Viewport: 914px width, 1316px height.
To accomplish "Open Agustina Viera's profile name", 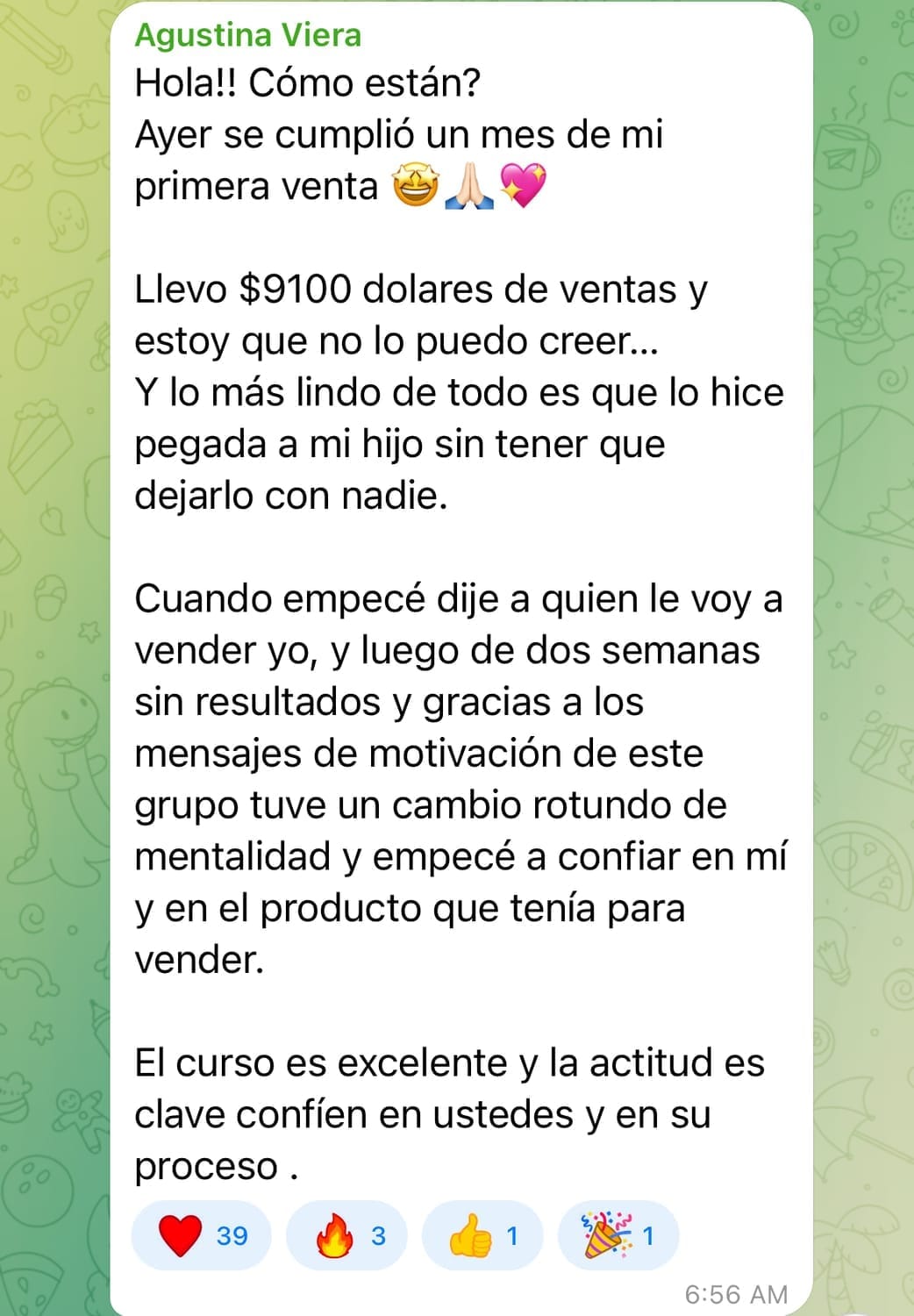I will click(x=247, y=35).
